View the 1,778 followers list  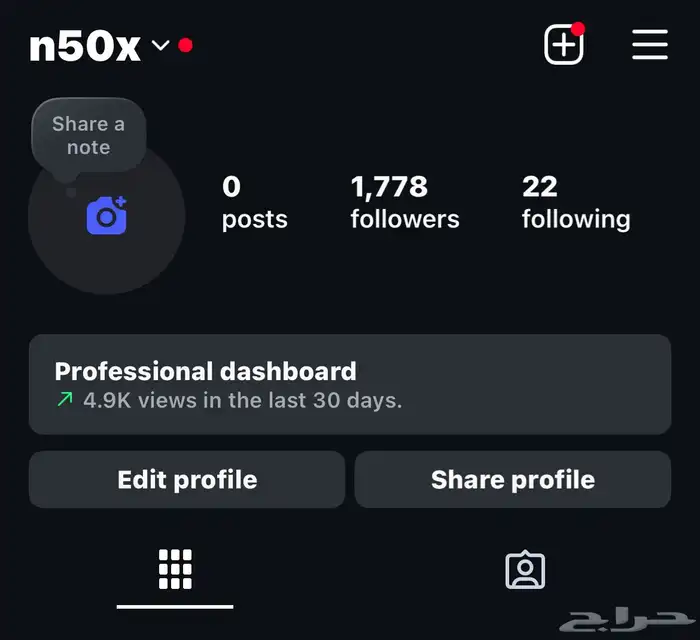405,202
